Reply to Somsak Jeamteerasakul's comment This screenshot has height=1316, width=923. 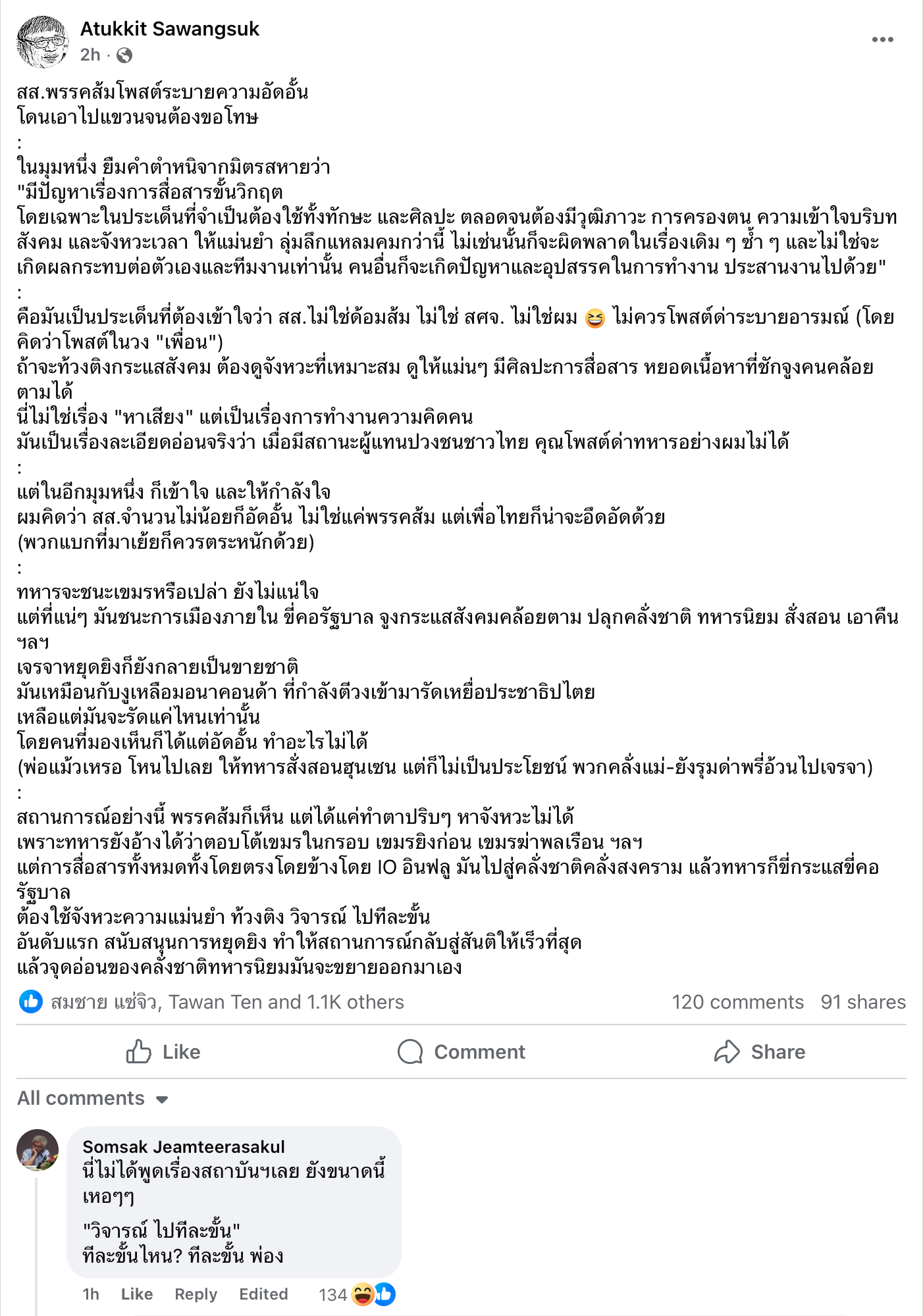pos(196,1294)
